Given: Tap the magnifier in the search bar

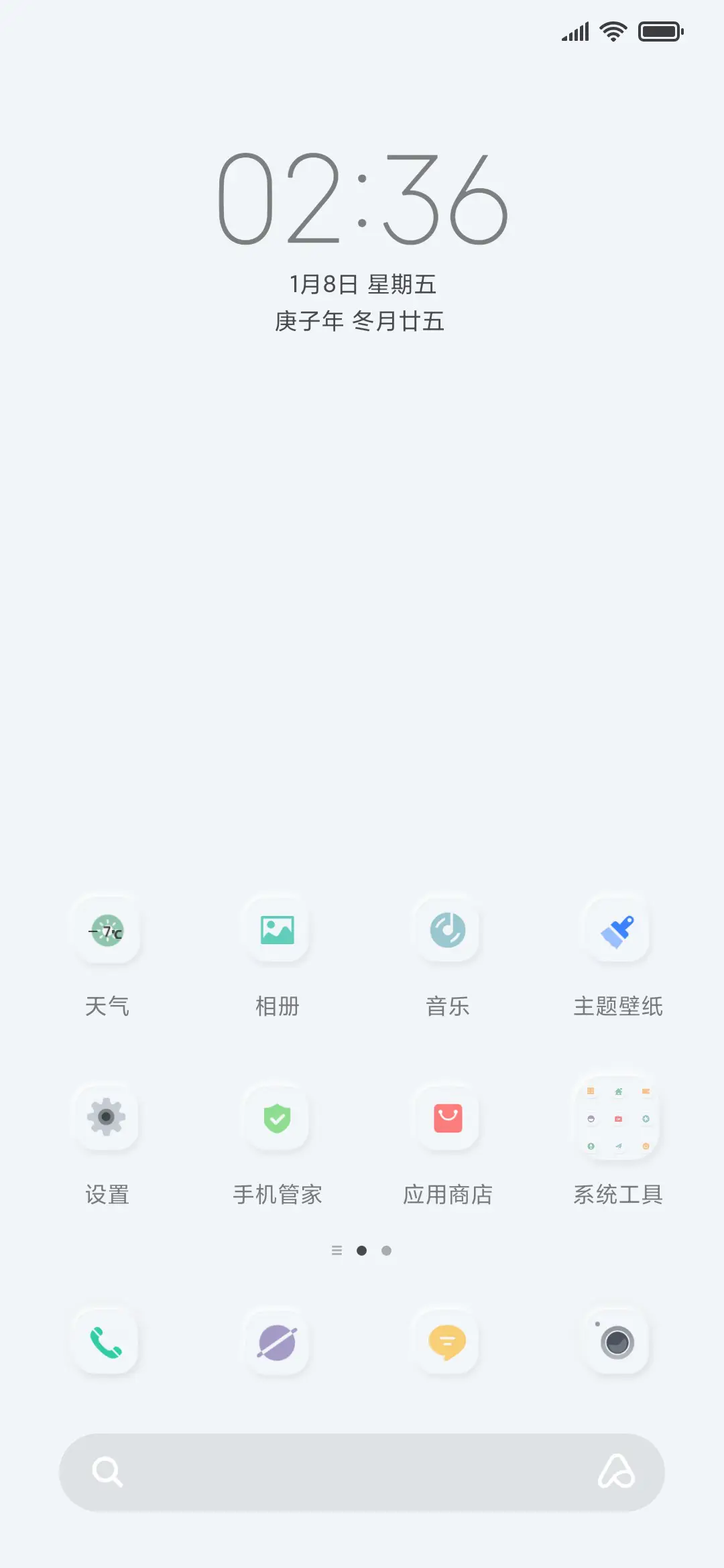Looking at the screenshot, I should (x=109, y=1472).
